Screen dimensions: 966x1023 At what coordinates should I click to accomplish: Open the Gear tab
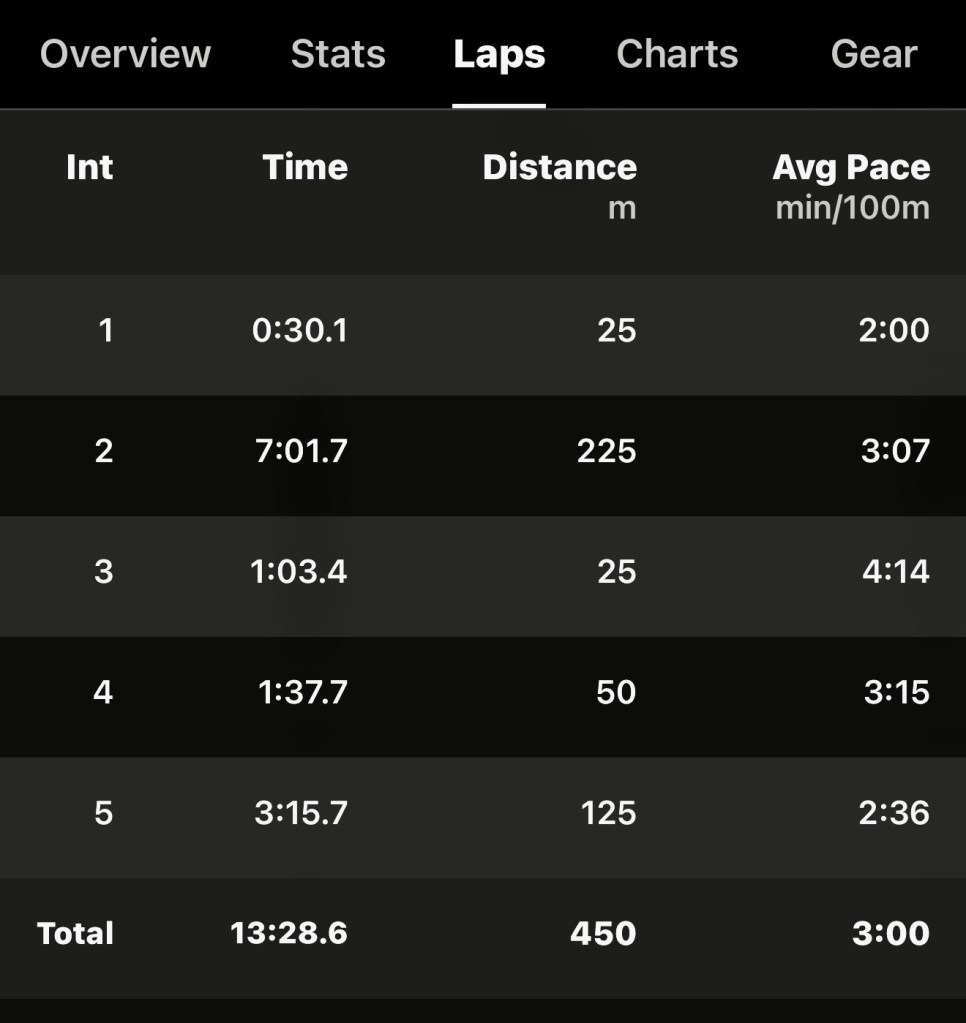point(874,53)
